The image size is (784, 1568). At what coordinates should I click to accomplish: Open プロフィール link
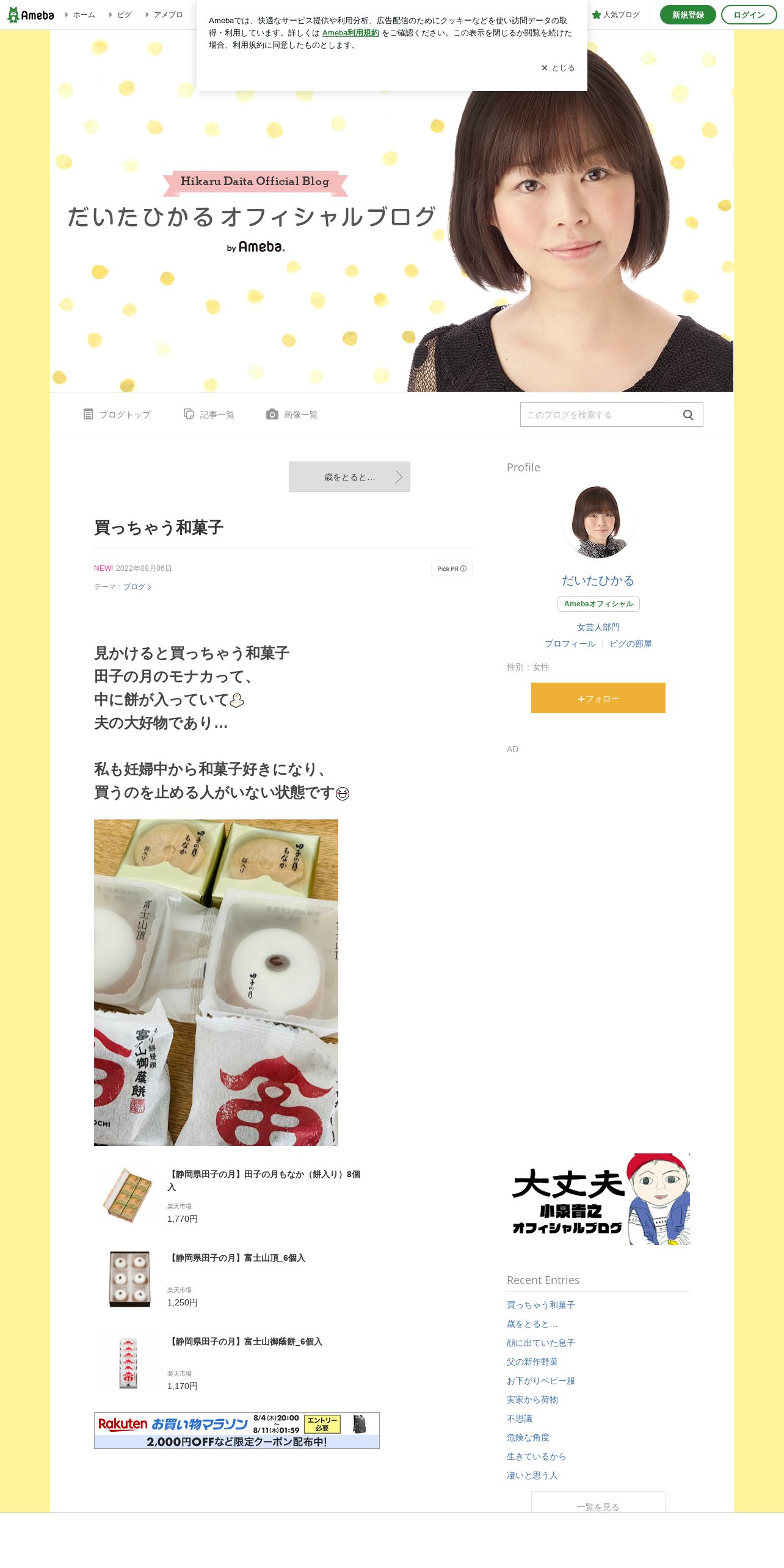click(570, 644)
